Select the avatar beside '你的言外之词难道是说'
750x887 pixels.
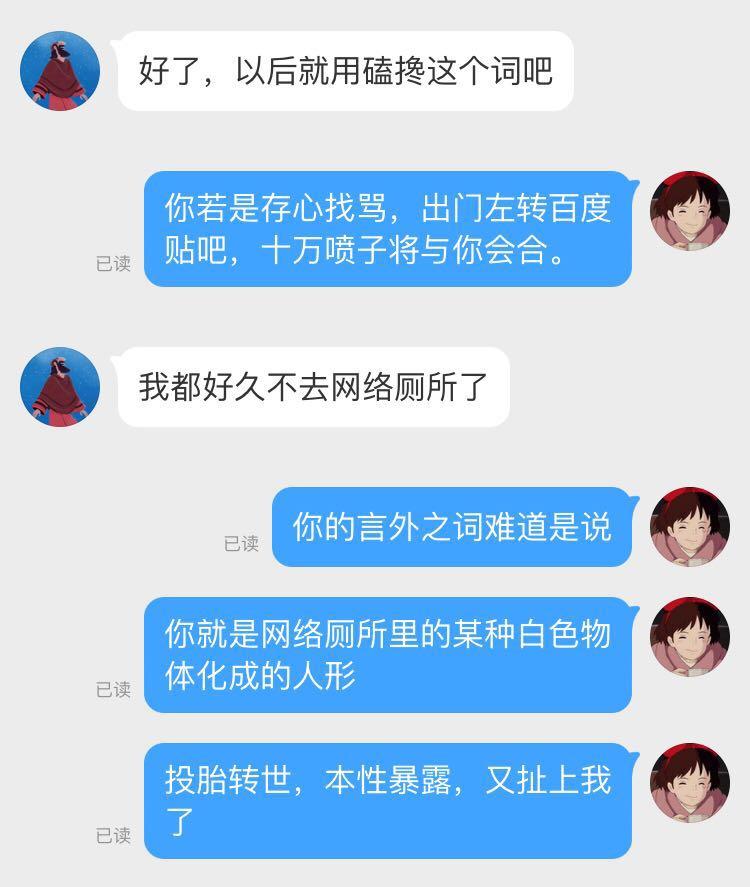click(688, 527)
